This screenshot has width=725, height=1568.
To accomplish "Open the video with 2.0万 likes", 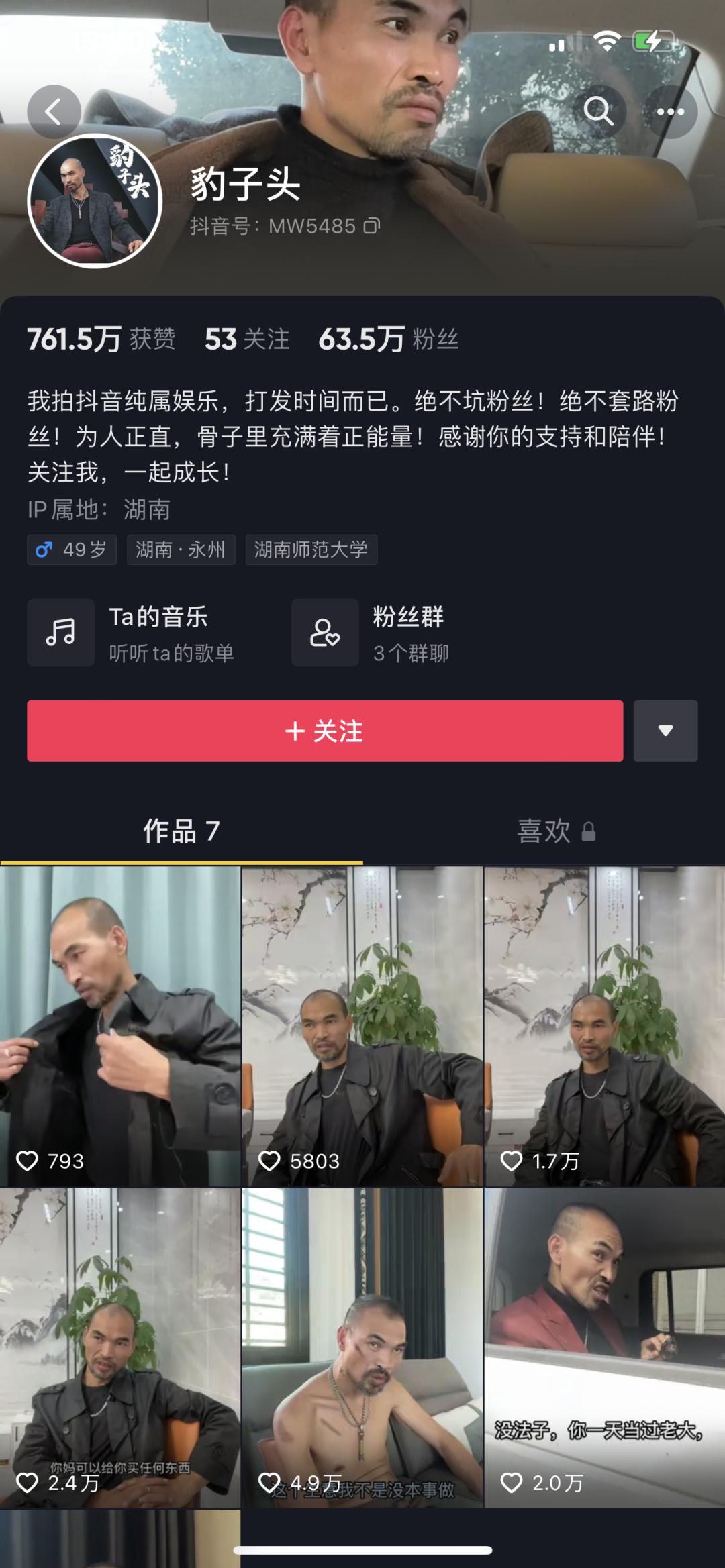I will [x=604, y=1349].
